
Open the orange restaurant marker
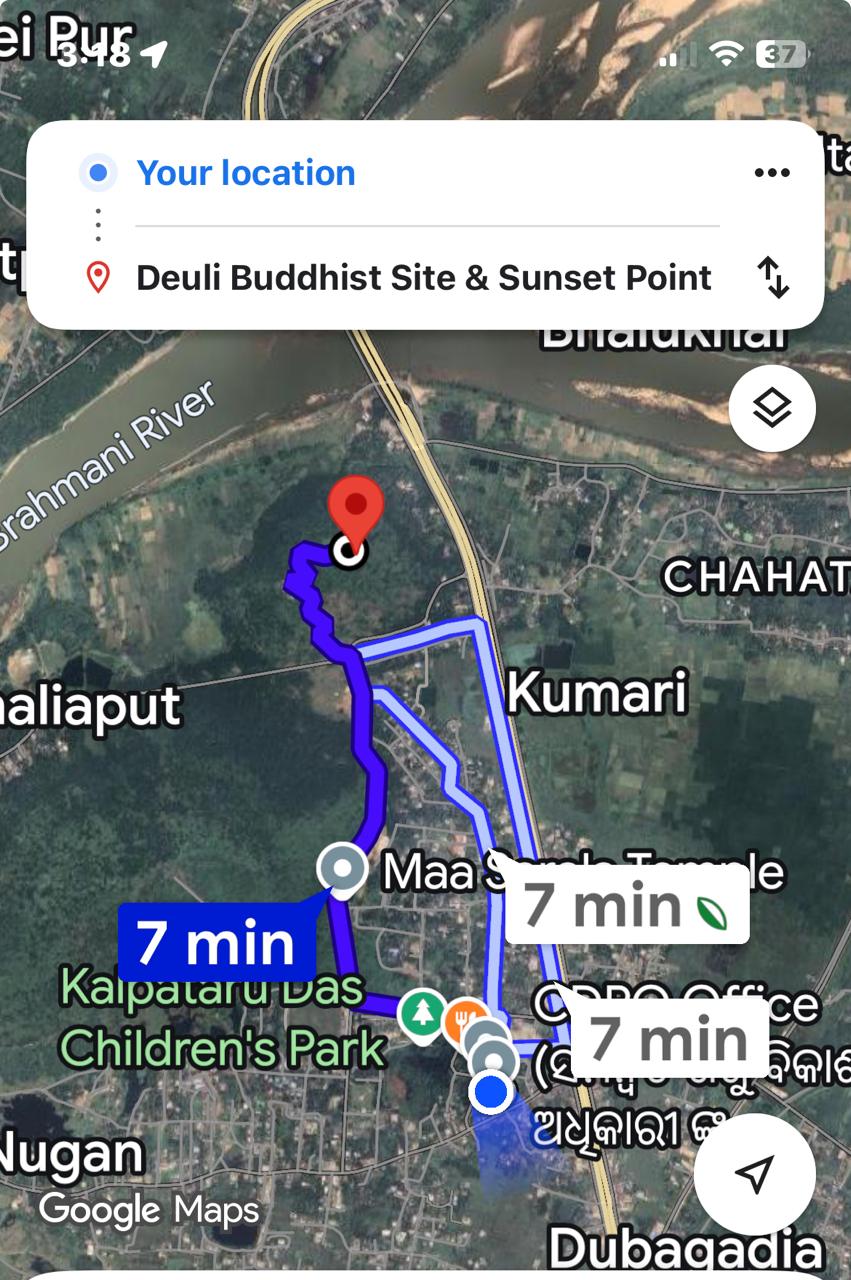tap(464, 1017)
